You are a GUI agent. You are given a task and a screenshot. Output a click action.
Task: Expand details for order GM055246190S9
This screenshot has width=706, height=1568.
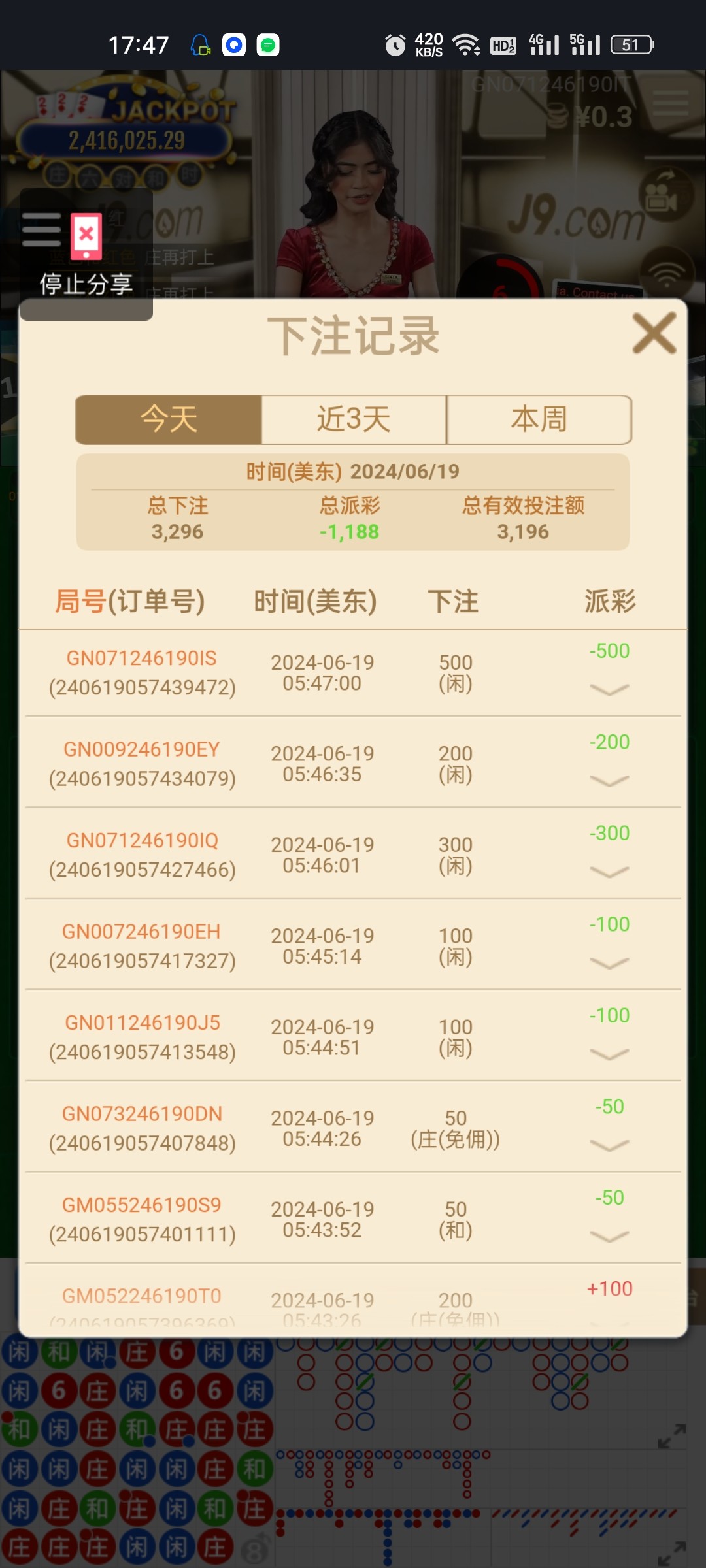pos(609,1236)
